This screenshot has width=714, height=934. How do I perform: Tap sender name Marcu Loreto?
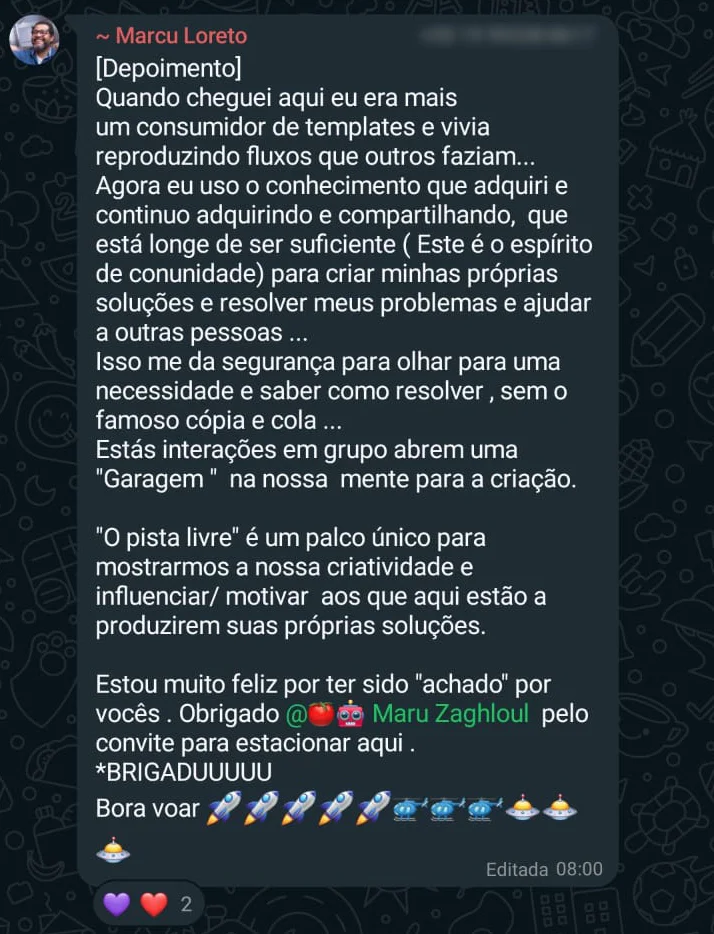(x=171, y=36)
